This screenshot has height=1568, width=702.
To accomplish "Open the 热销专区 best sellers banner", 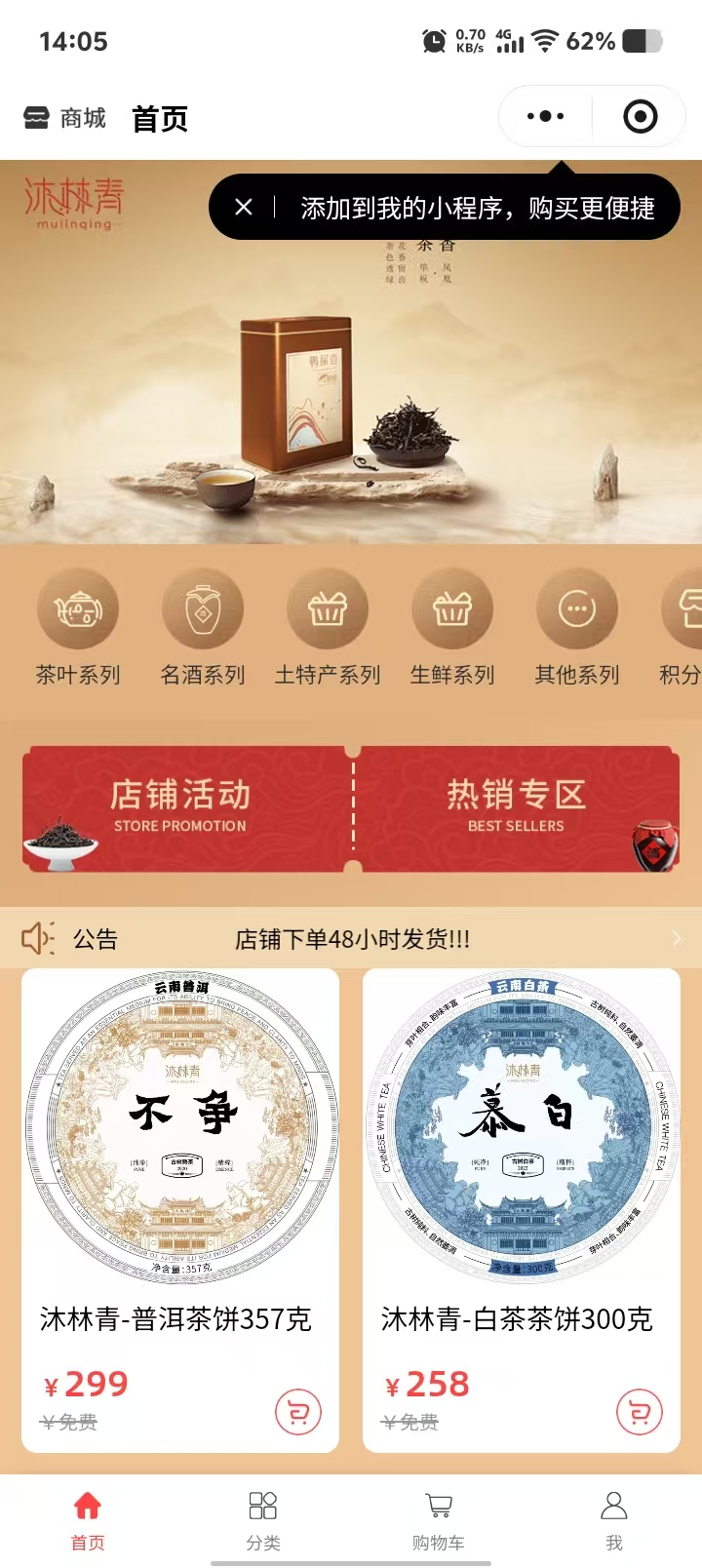I will [516, 808].
